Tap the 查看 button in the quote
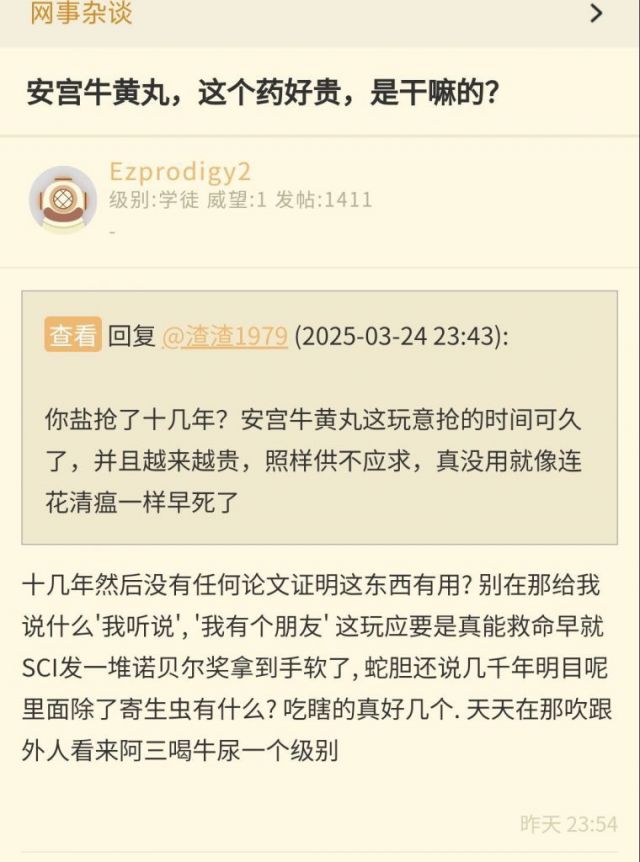This screenshot has width=640, height=862. tap(73, 336)
